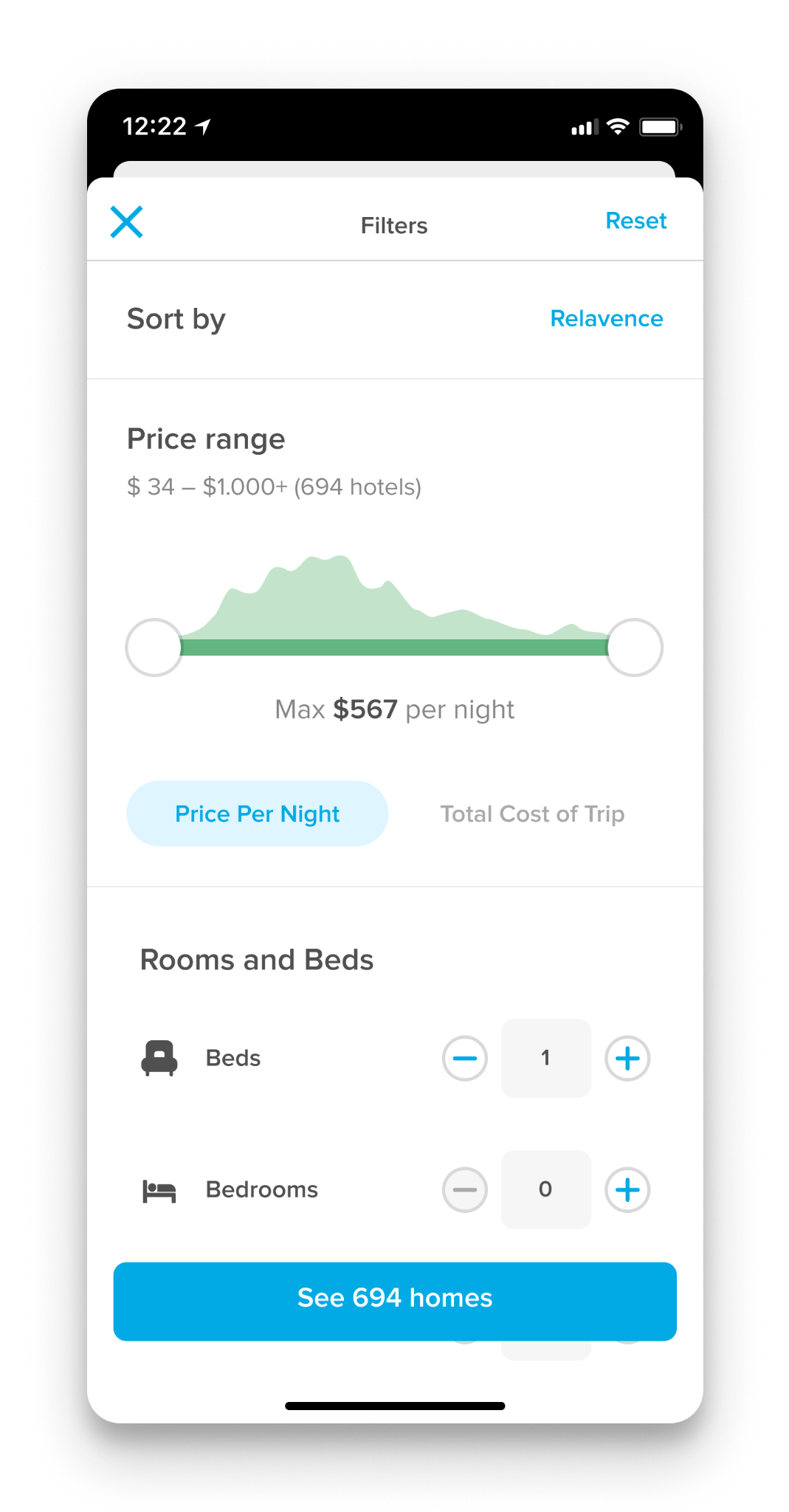Decrease the number of Bedrooms

click(x=465, y=1189)
